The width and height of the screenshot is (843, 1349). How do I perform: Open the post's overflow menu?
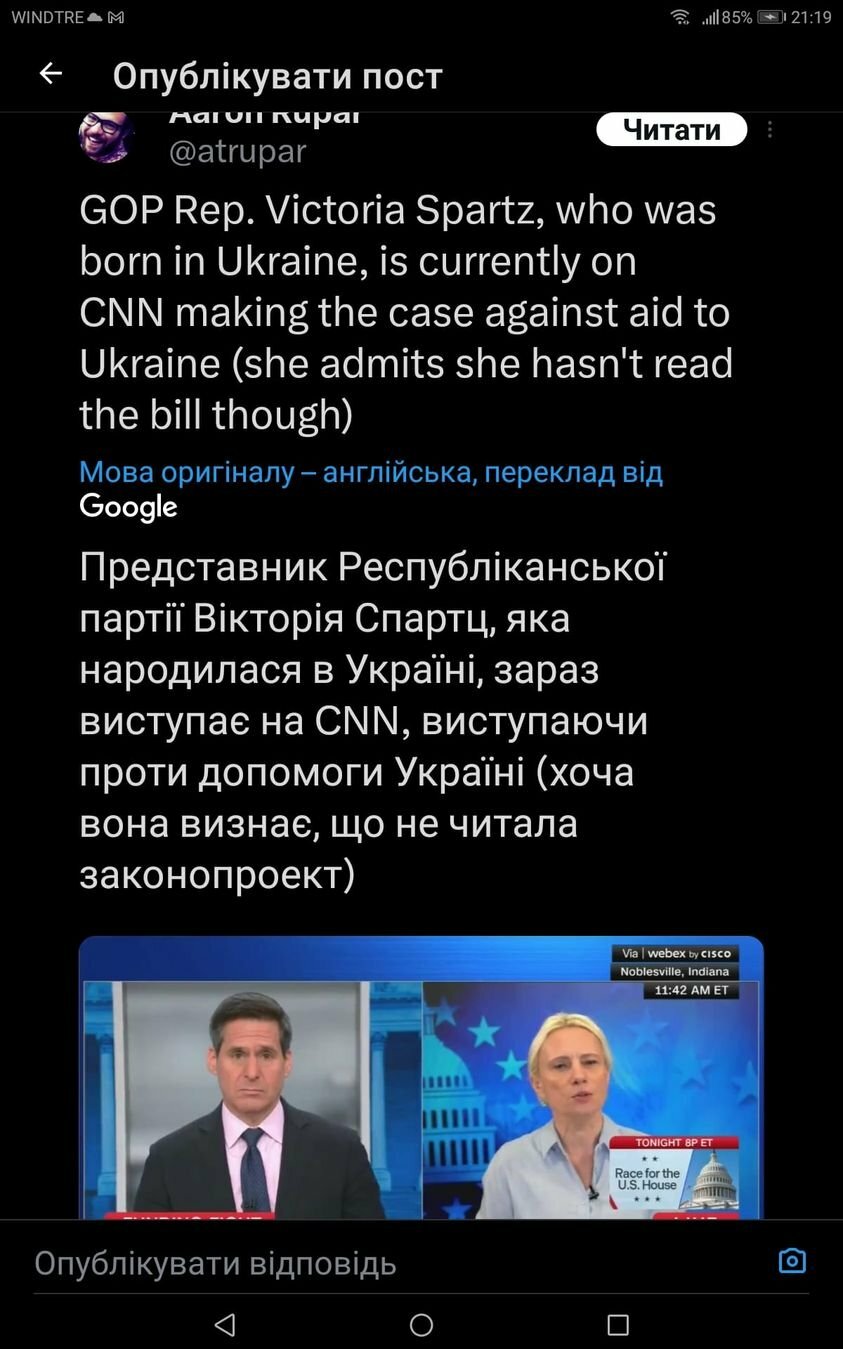770,129
